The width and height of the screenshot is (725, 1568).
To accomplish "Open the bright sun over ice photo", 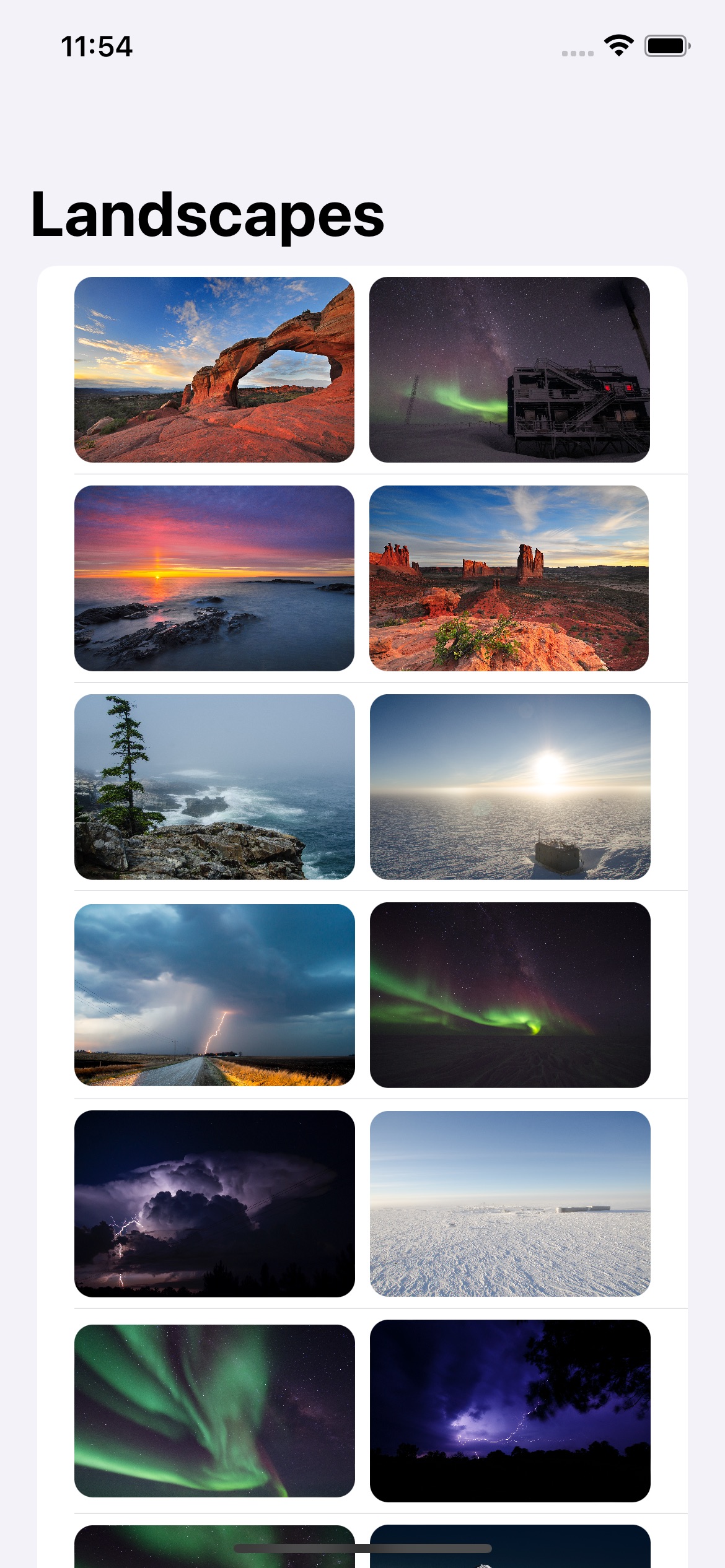I will [509, 786].
